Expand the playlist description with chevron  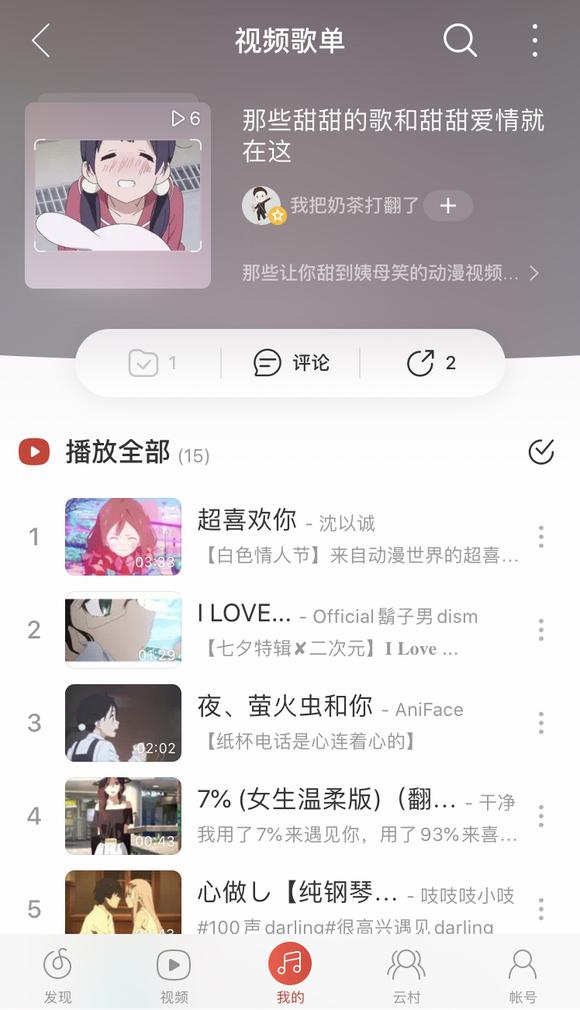point(534,274)
